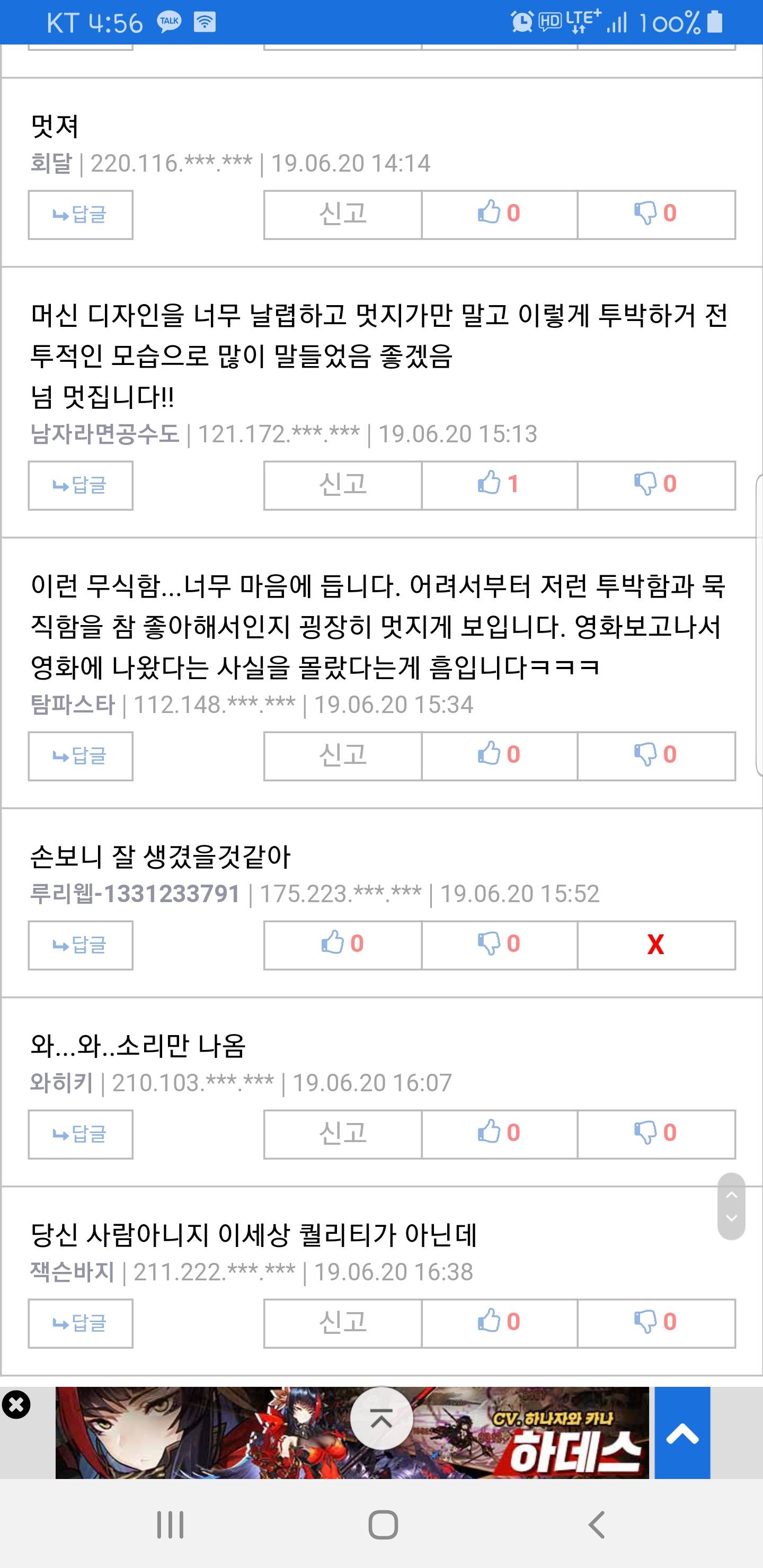Go back with the system back button
The width and height of the screenshot is (763, 1568).
click(x=597, y=1525)
